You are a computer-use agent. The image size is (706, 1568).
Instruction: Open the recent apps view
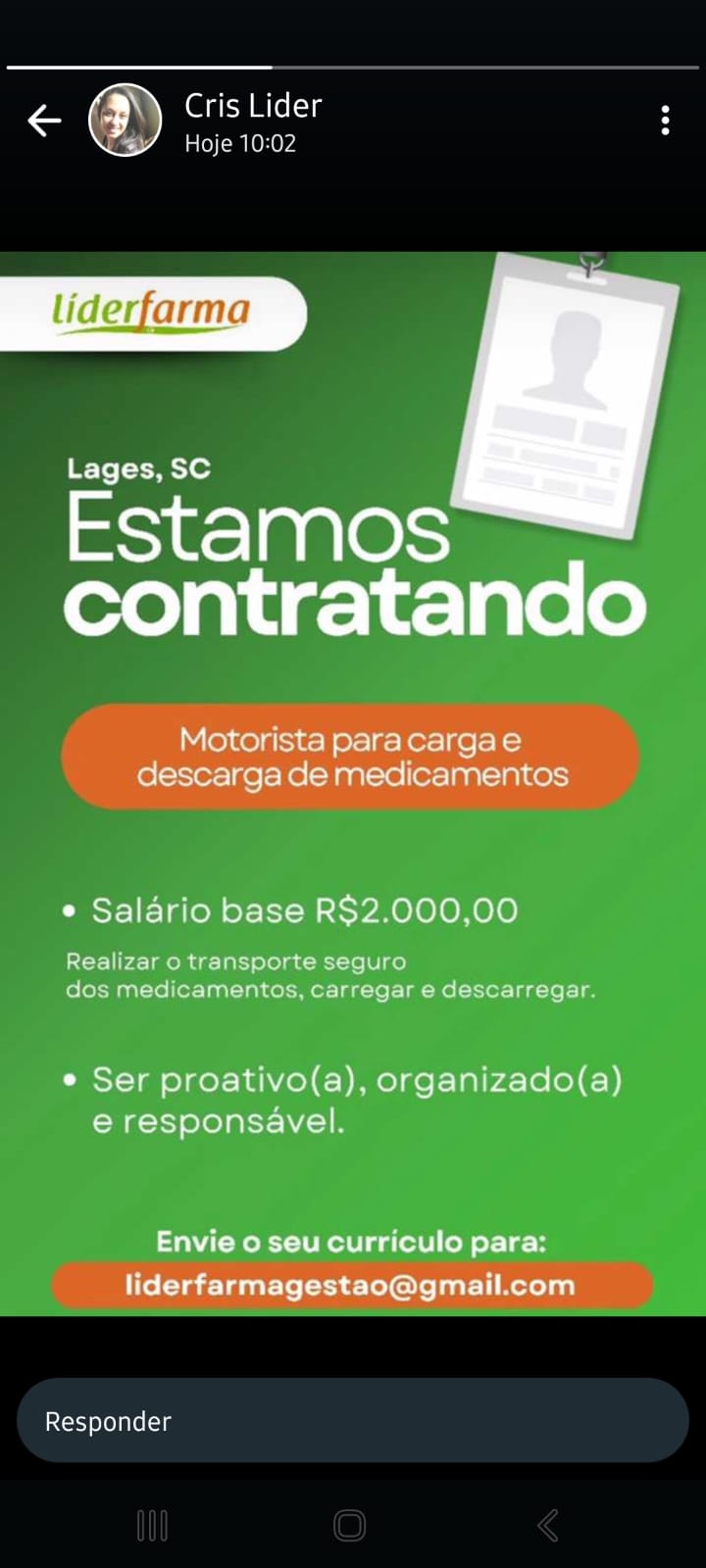pyautogui.click(x=152, y=1525)
